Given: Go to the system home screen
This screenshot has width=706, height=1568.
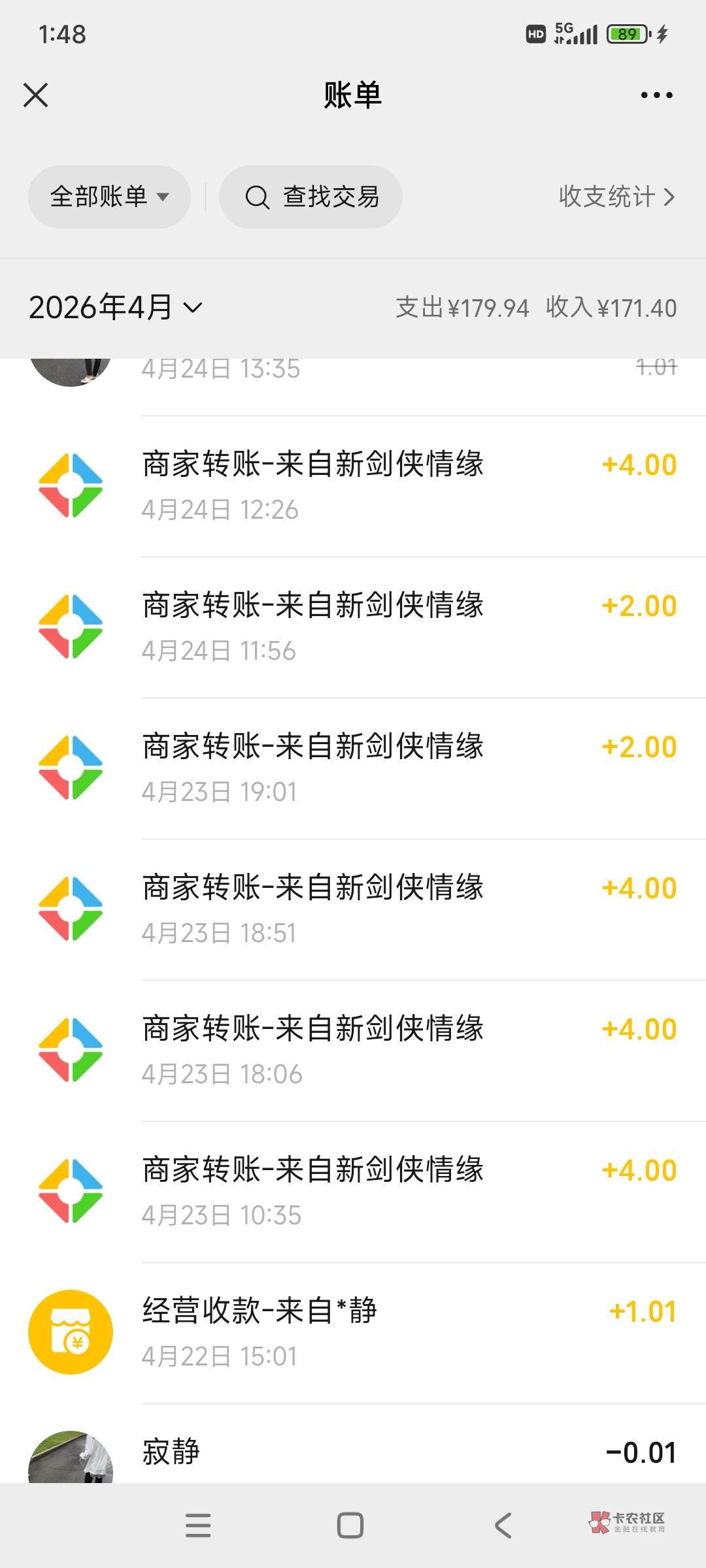Looking at the screenshot, I should pyautogui.click(x=350, y=1526).
